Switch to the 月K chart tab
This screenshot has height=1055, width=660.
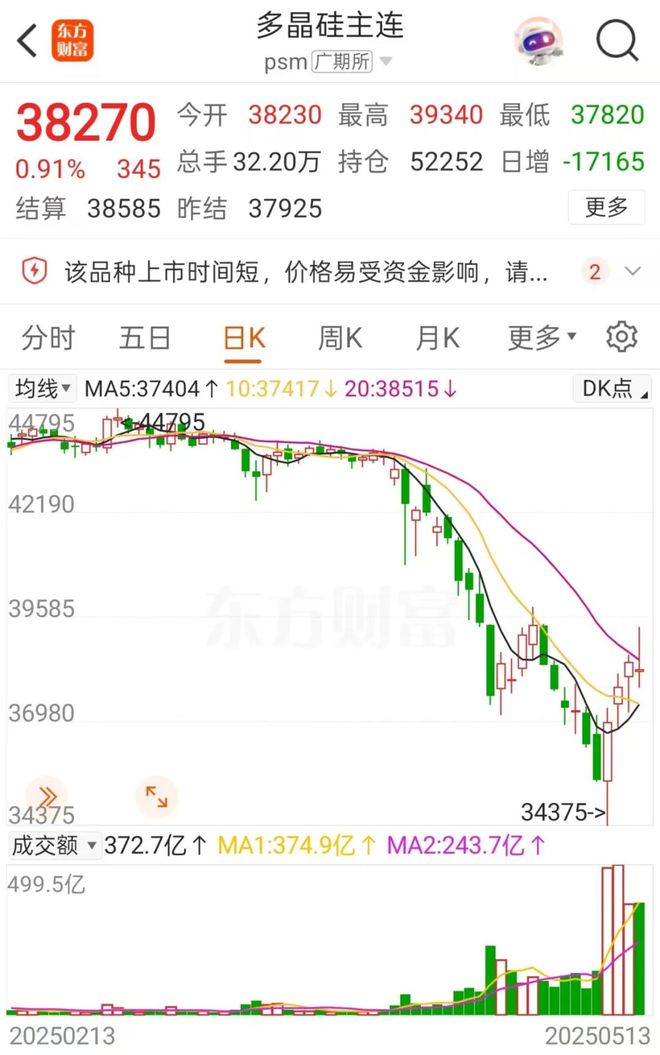[437, 338]
